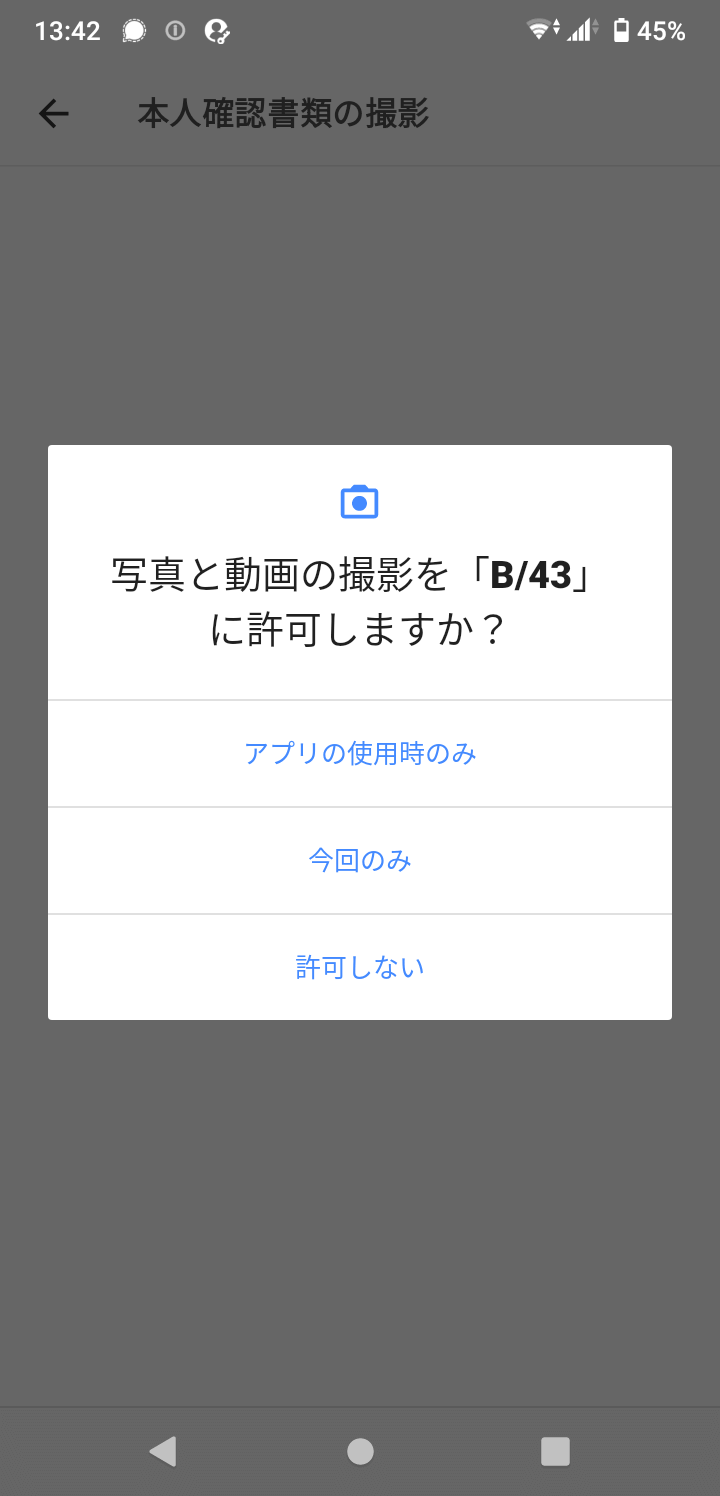Allow camera with アプリの使用時のみ
The height and width of the screenshot is (1496, 720).
tap(360, 753)
